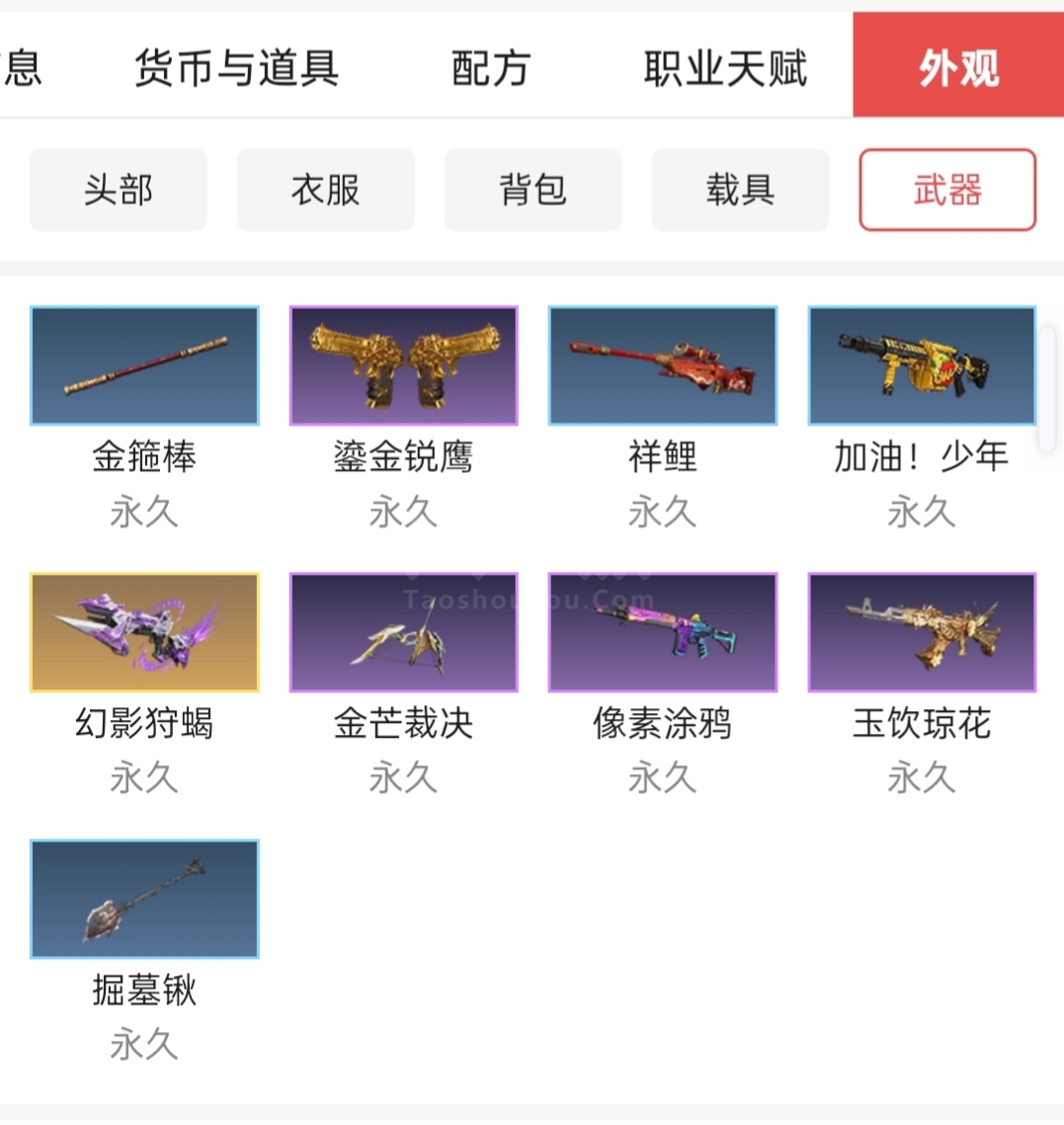1064x1125 pixels.
Task: Filter by 头部 category
Action: point(119,190)
